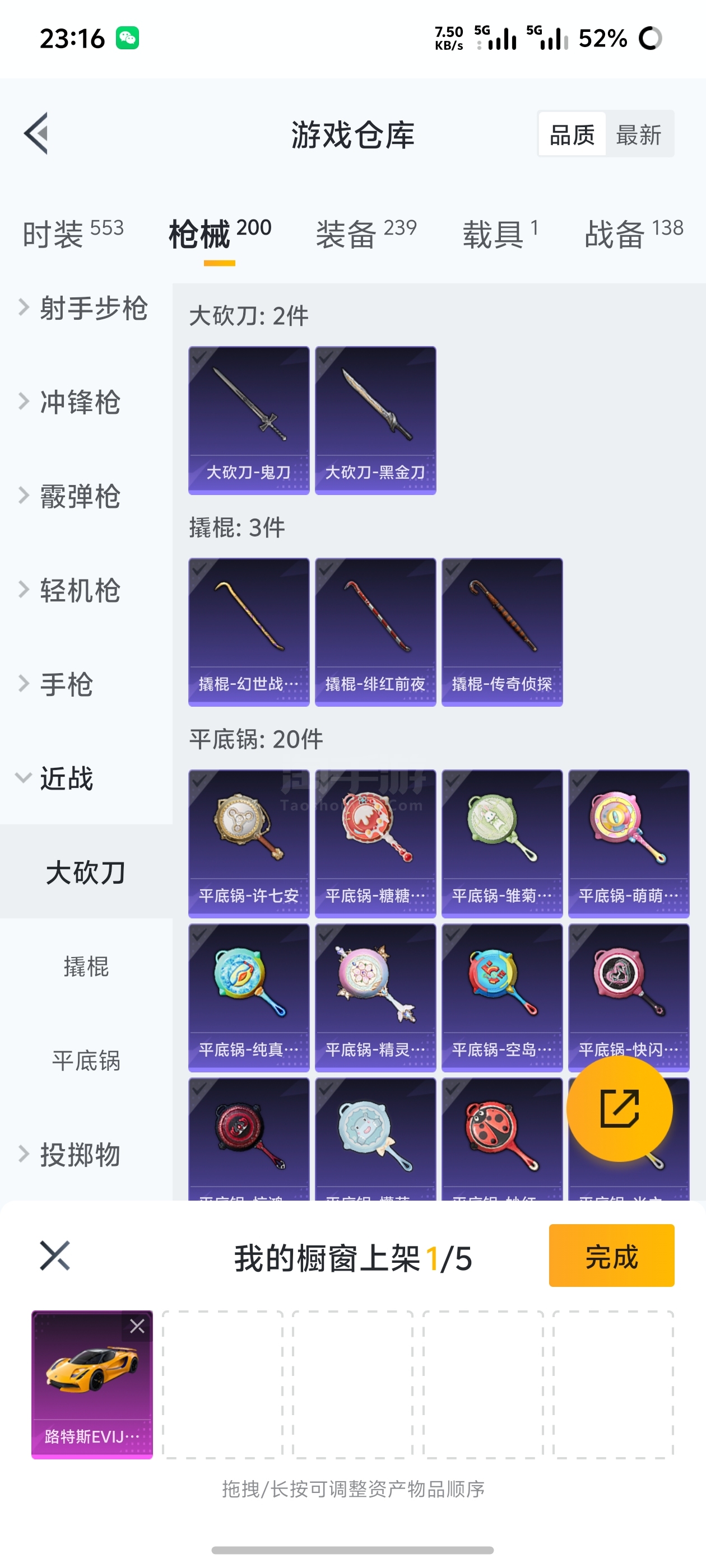Select the 平底锅-许七安 item
Image resolution: width=706 pixels, height=1568 pixels.
(x=249, y=843)
